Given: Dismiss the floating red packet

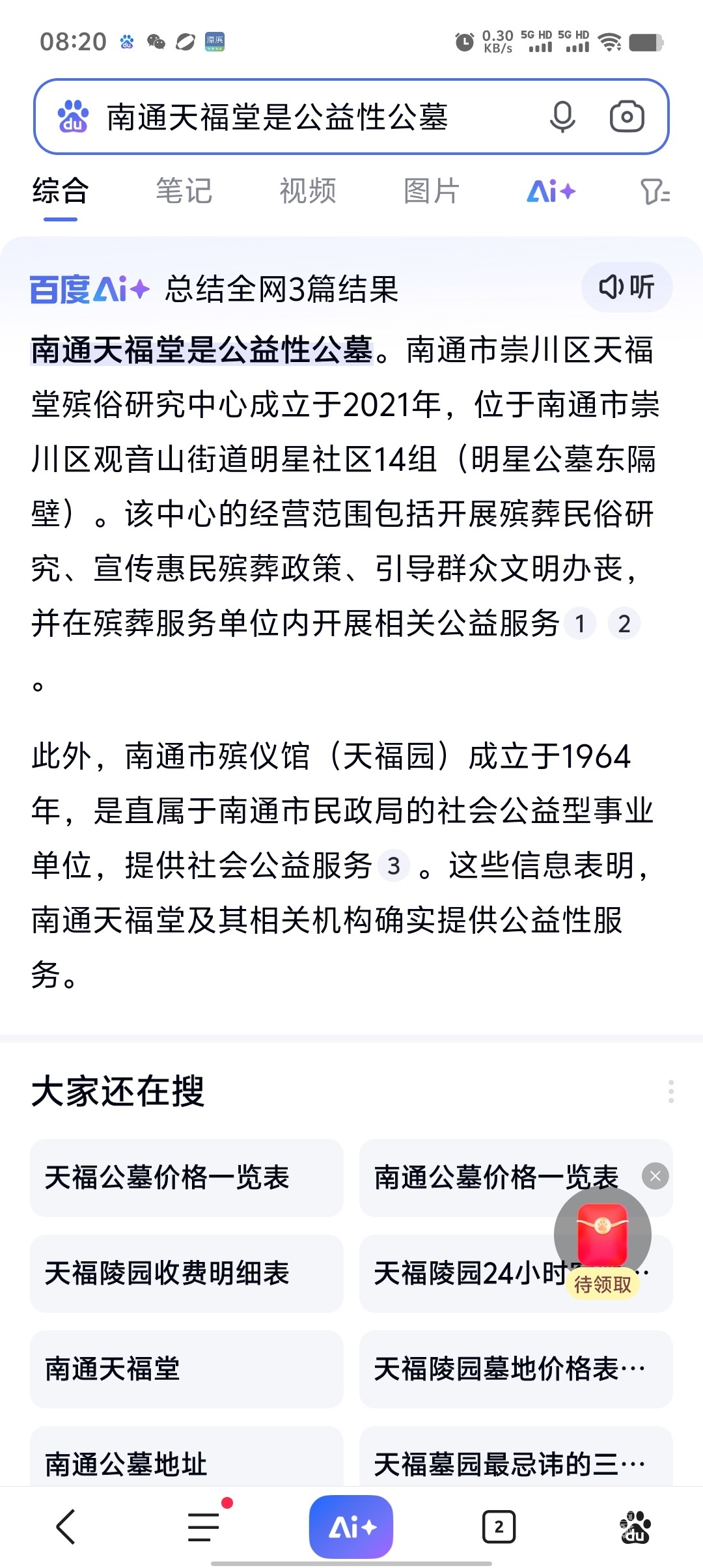Looking at the screenshot, I should click(655, 1176).
